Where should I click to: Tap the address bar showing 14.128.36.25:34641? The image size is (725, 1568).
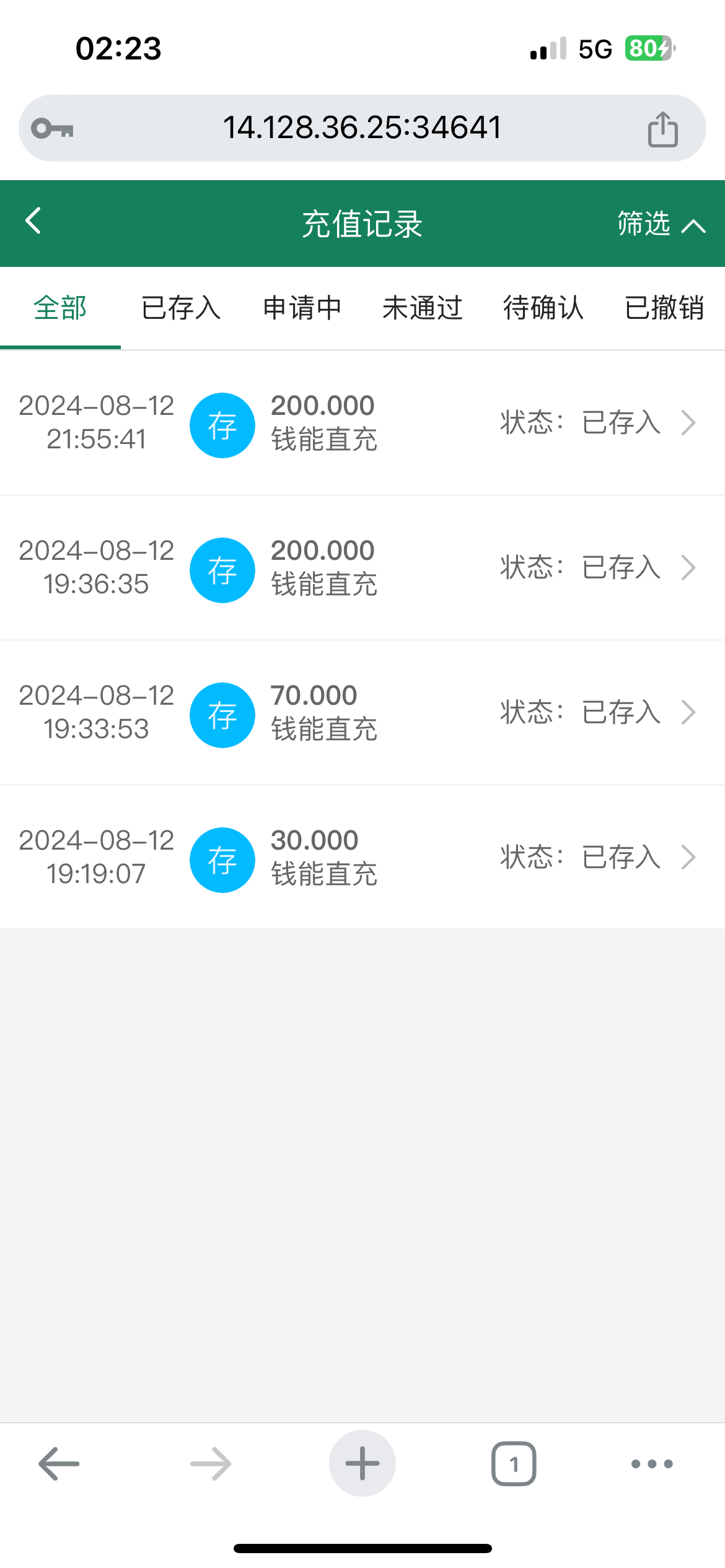click(x=362, y=128)
